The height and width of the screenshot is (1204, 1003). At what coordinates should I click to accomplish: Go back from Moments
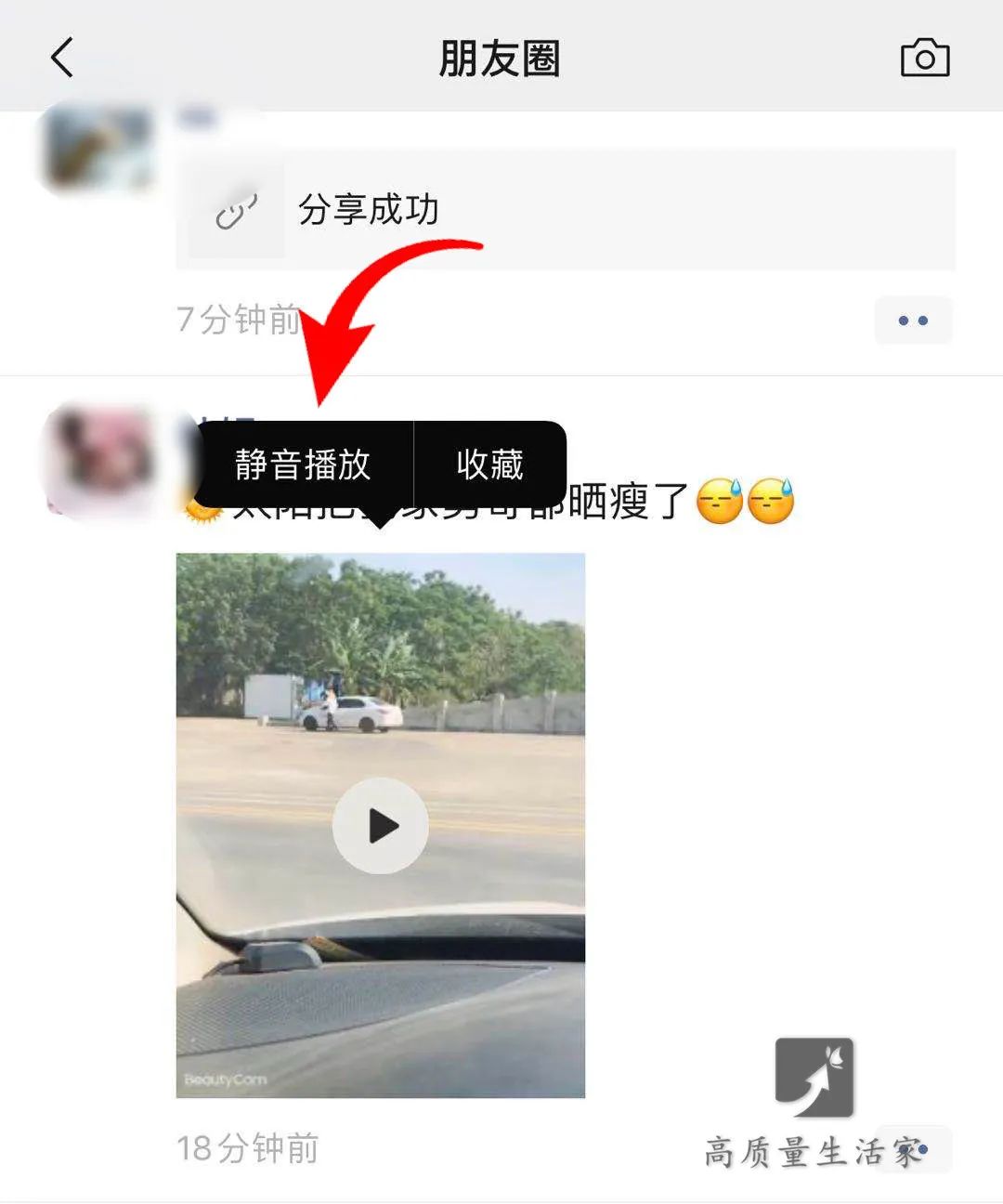(62, 58)
